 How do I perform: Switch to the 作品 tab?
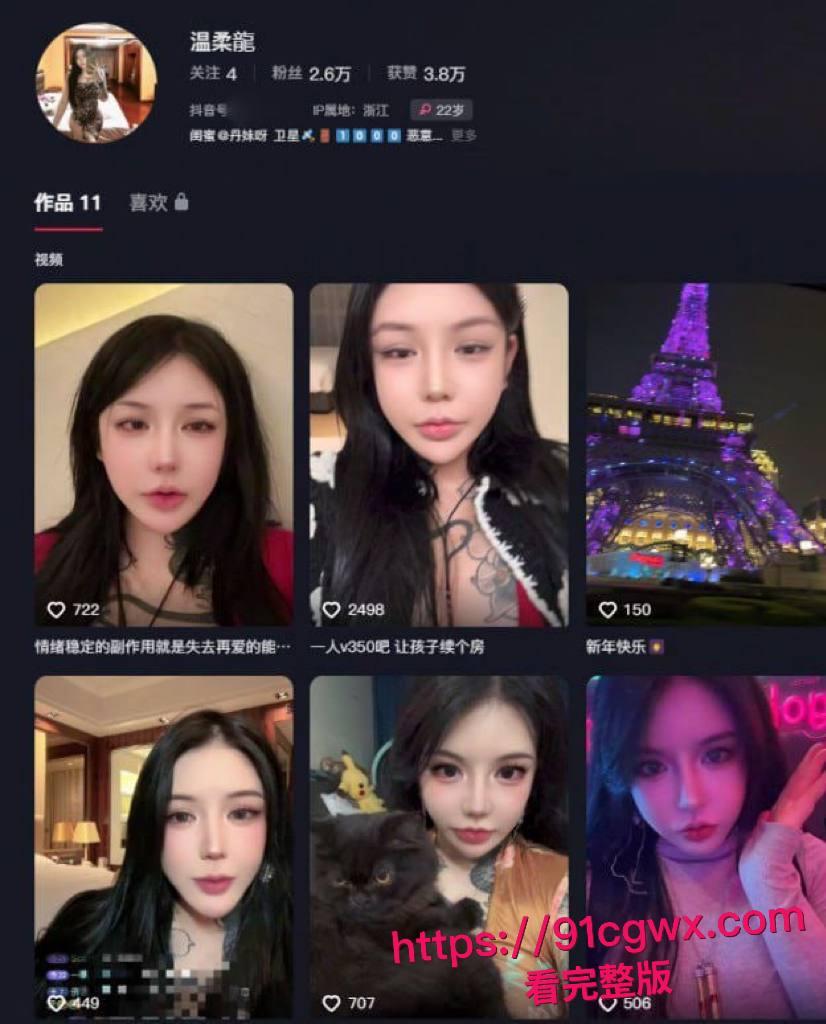pos(68,203)
